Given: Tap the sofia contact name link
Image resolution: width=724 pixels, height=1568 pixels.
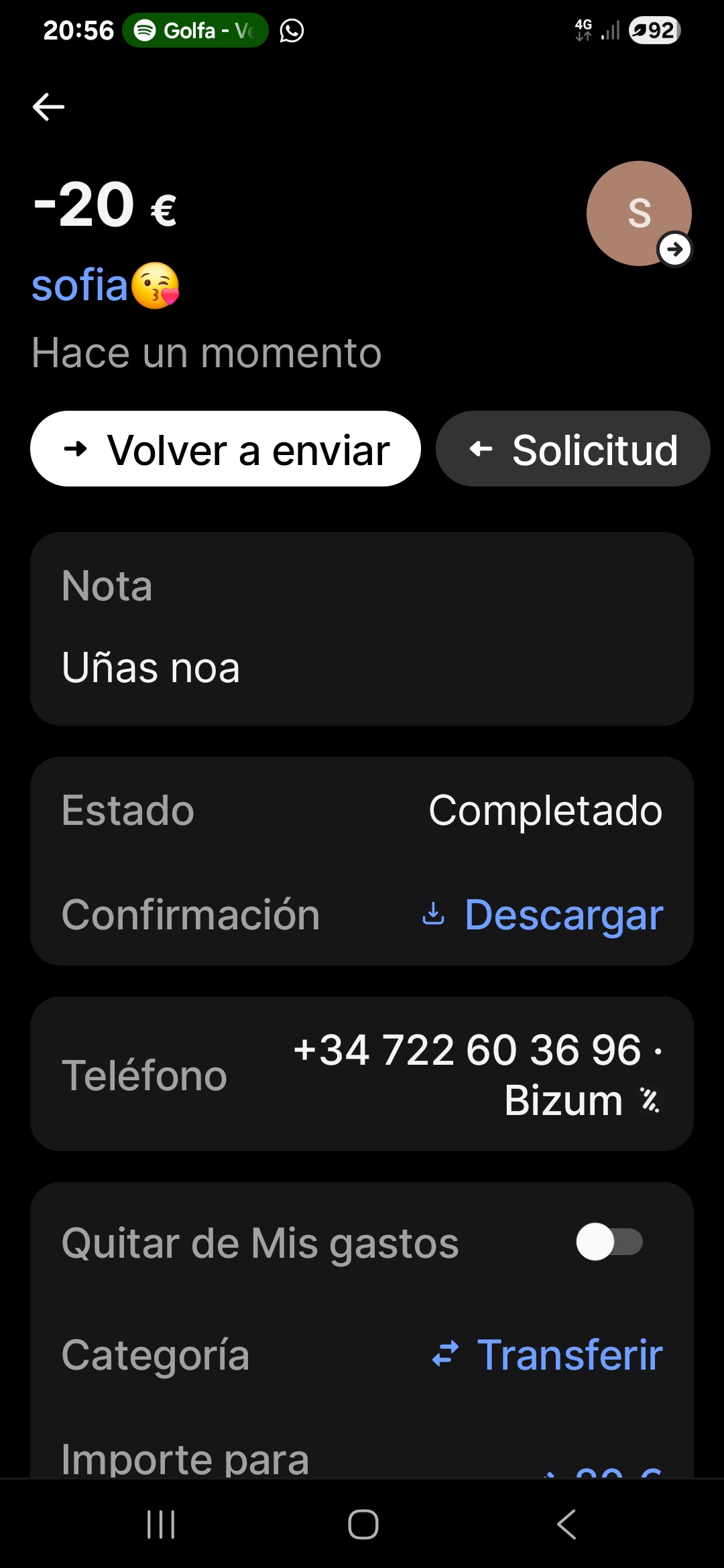Looking at the screenshot, I should [80, 285].
